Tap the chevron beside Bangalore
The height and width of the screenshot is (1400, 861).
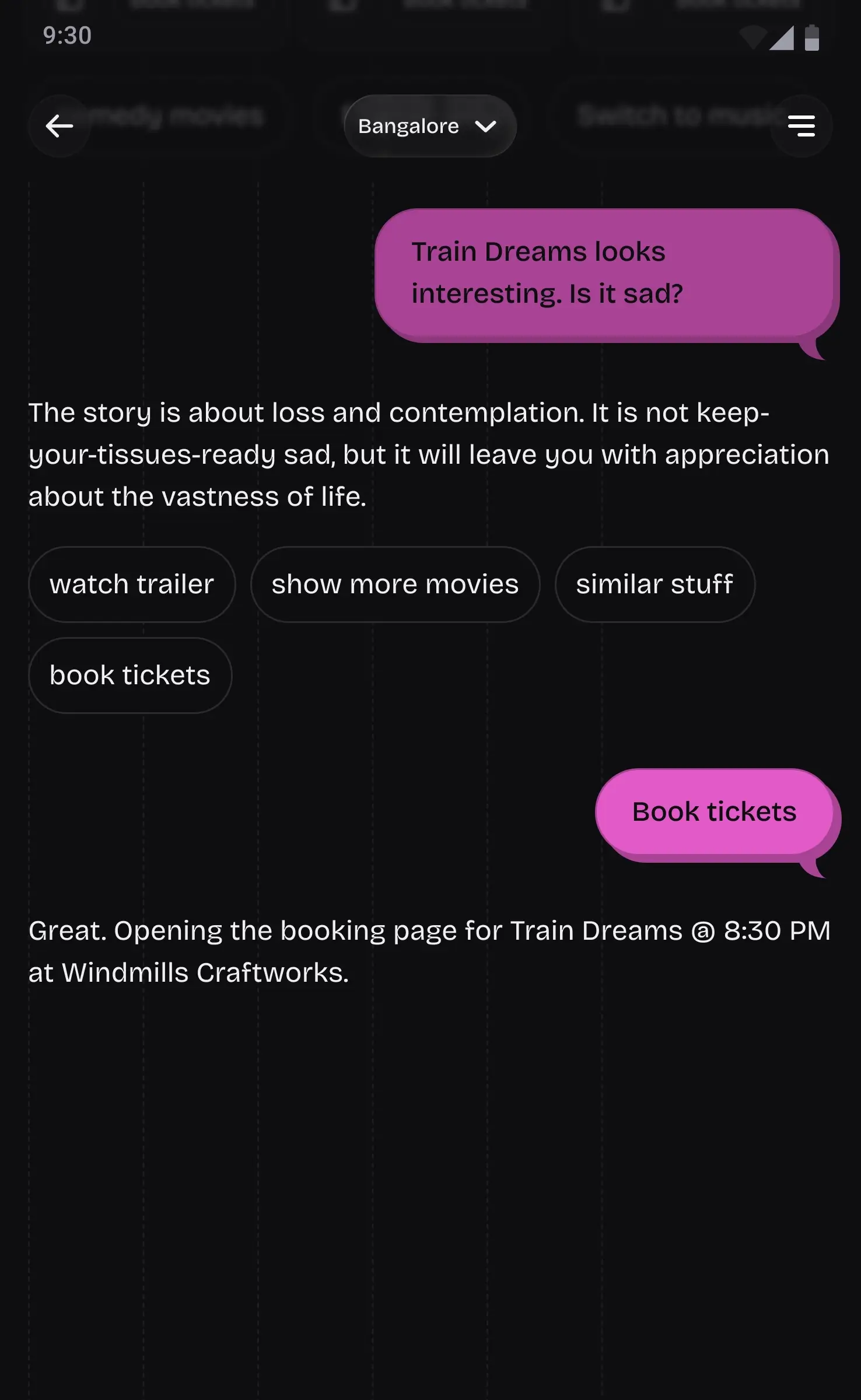coord(485,126)
